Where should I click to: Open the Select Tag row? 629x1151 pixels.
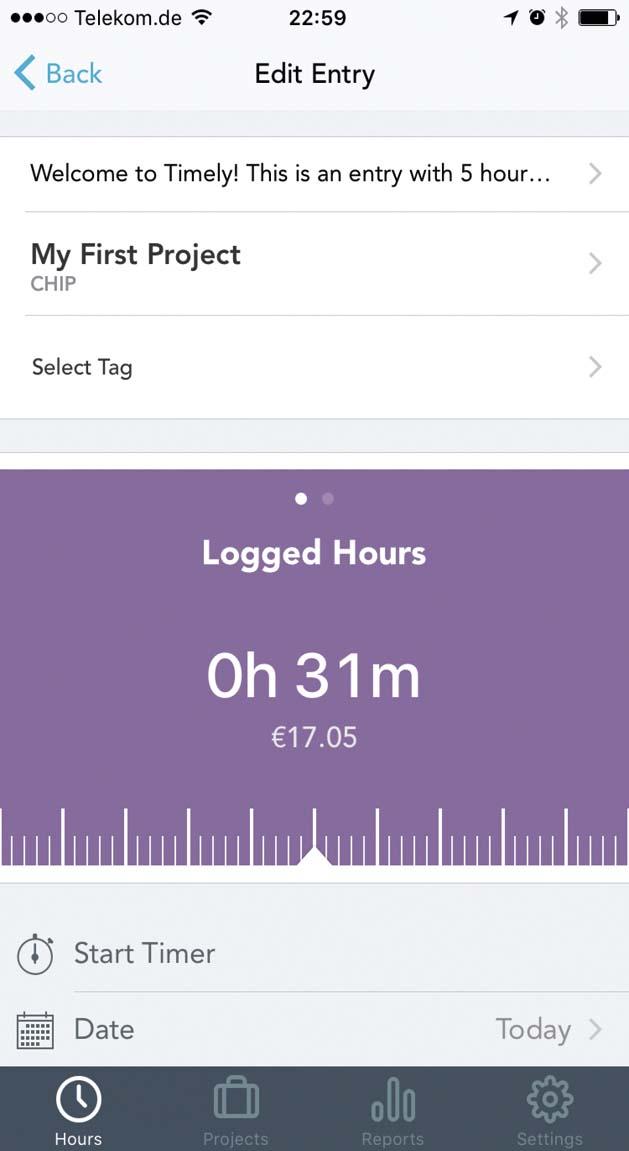[x=314, y=367]
